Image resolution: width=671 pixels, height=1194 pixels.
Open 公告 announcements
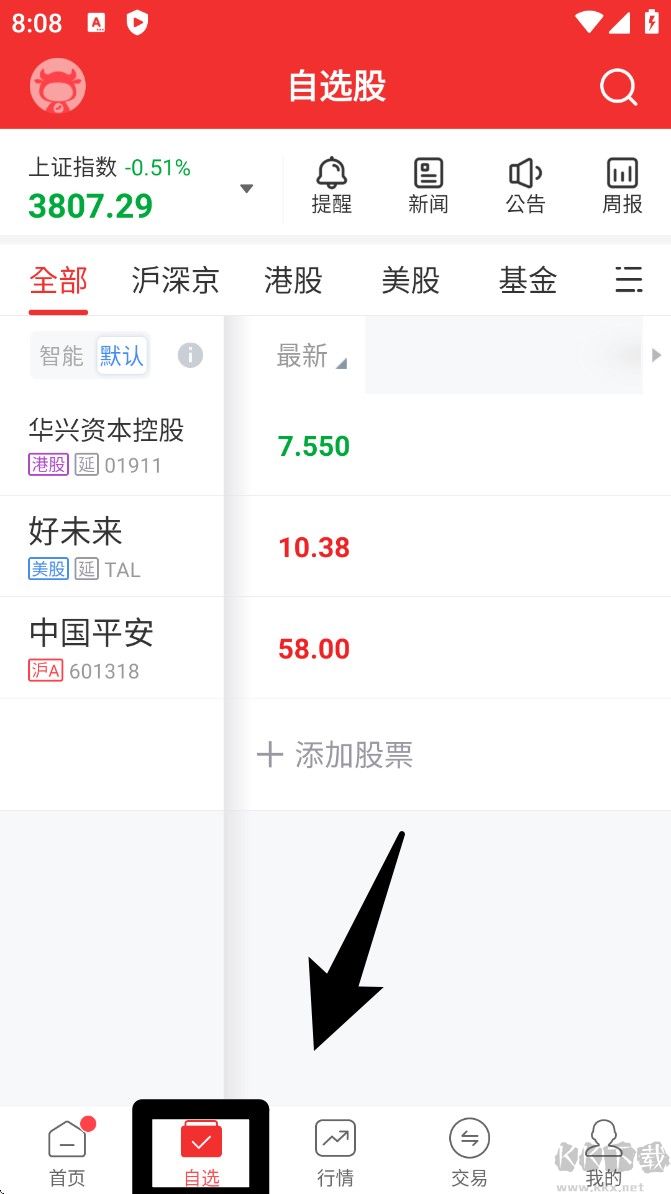tap(525, 185)
